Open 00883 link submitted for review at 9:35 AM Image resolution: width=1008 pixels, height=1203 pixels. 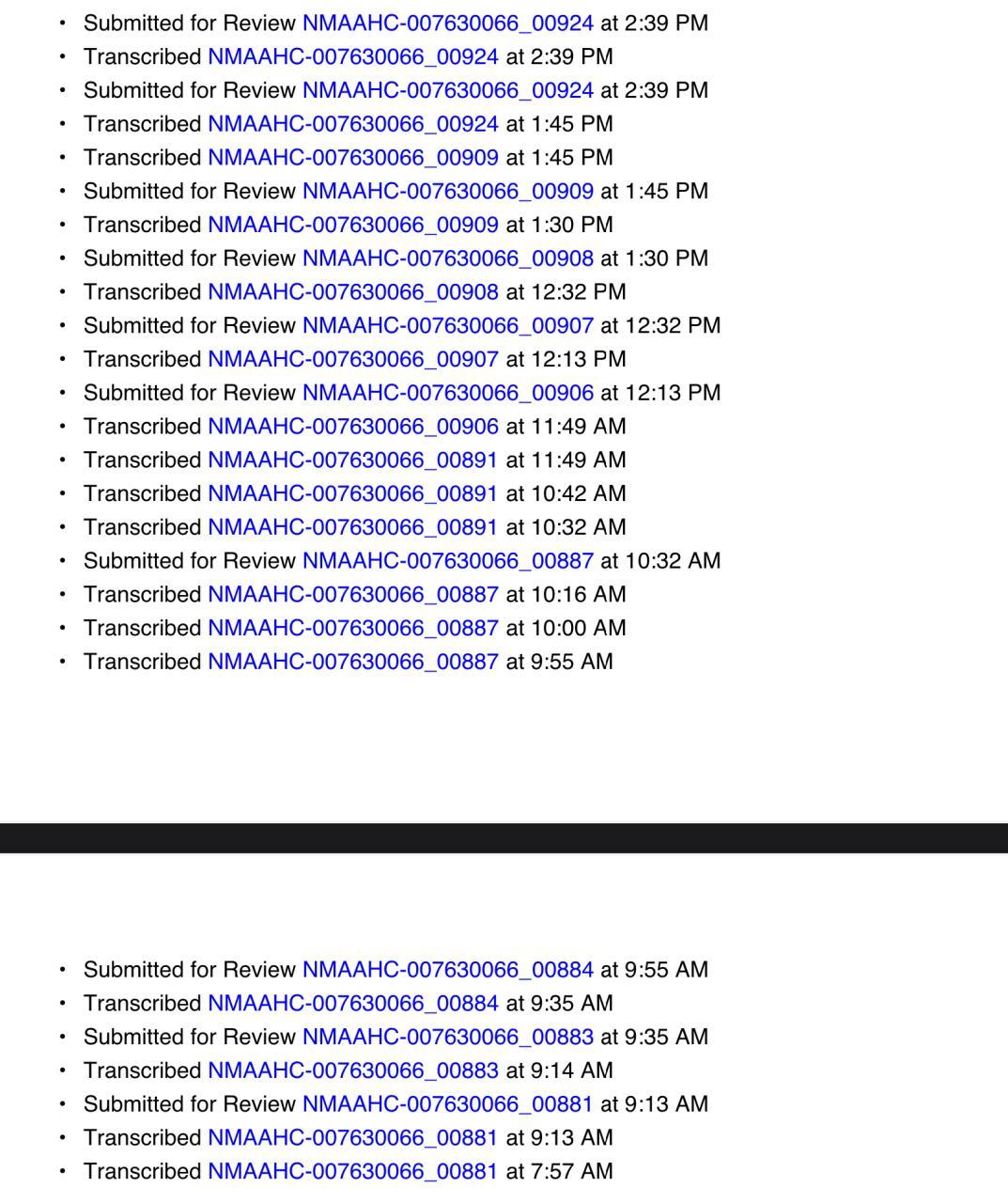point(447,1038)
